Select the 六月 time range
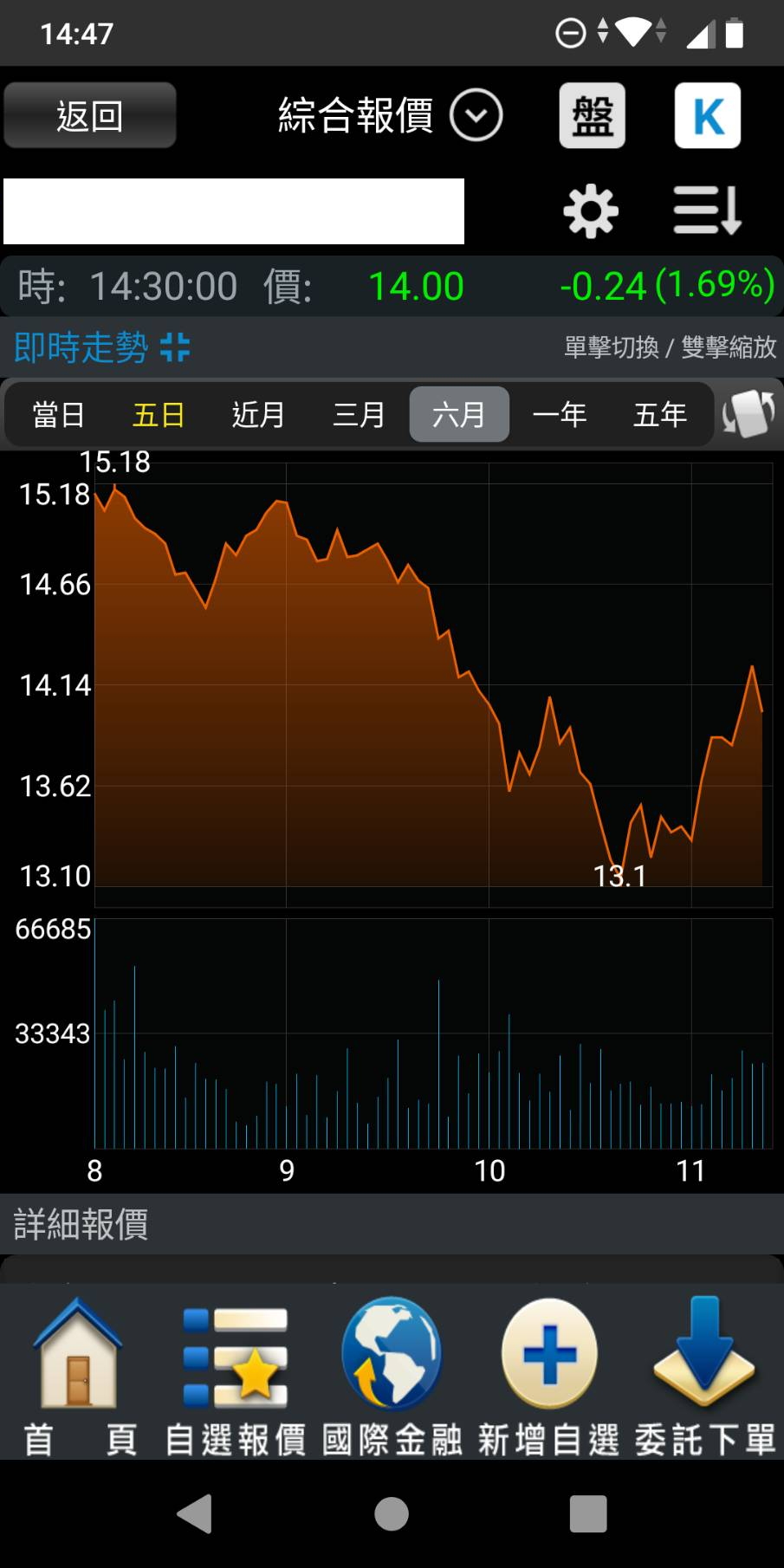784x1568 pixels. (459, 415)
